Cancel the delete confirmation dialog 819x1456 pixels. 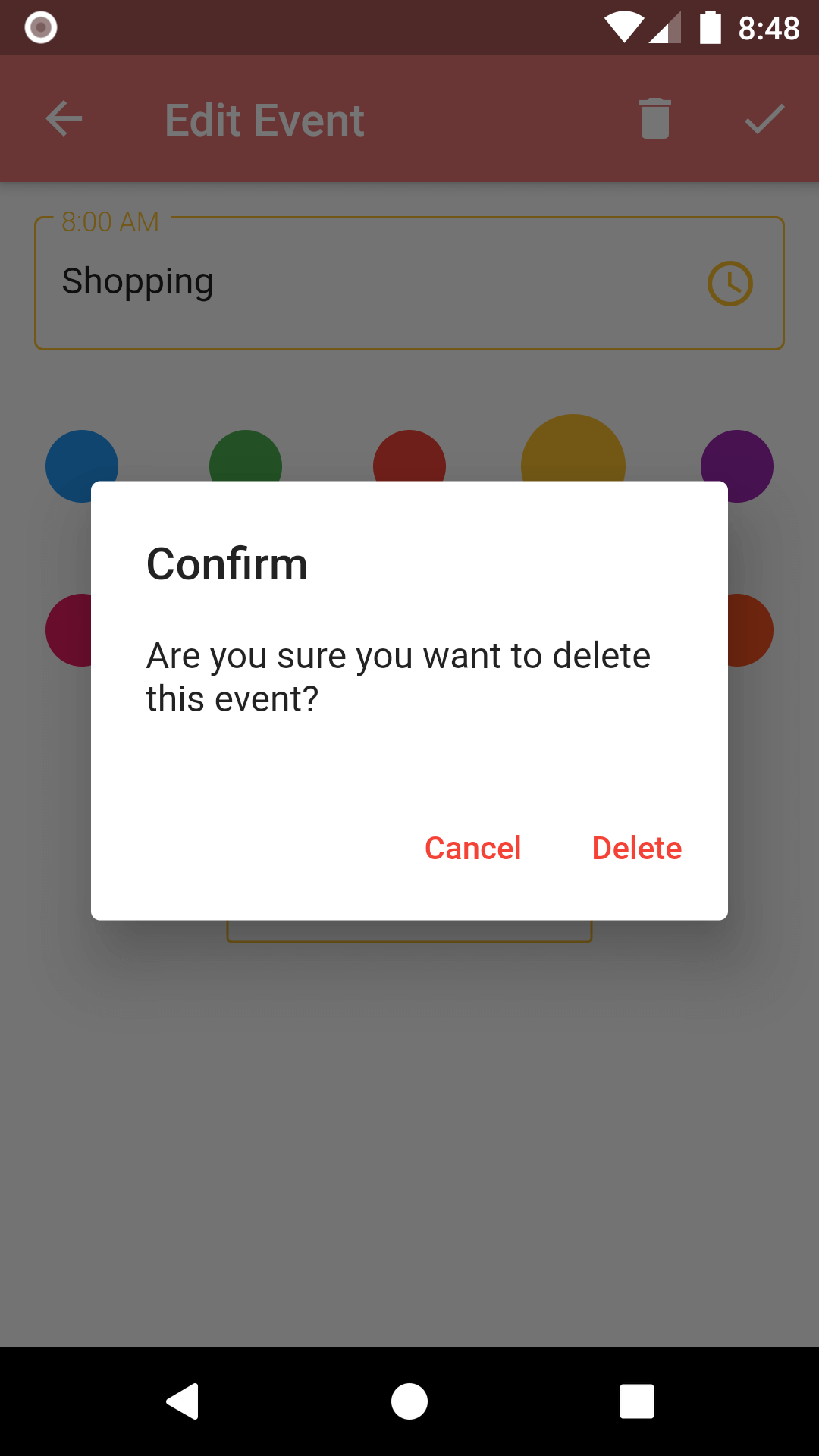pos(472,848)
